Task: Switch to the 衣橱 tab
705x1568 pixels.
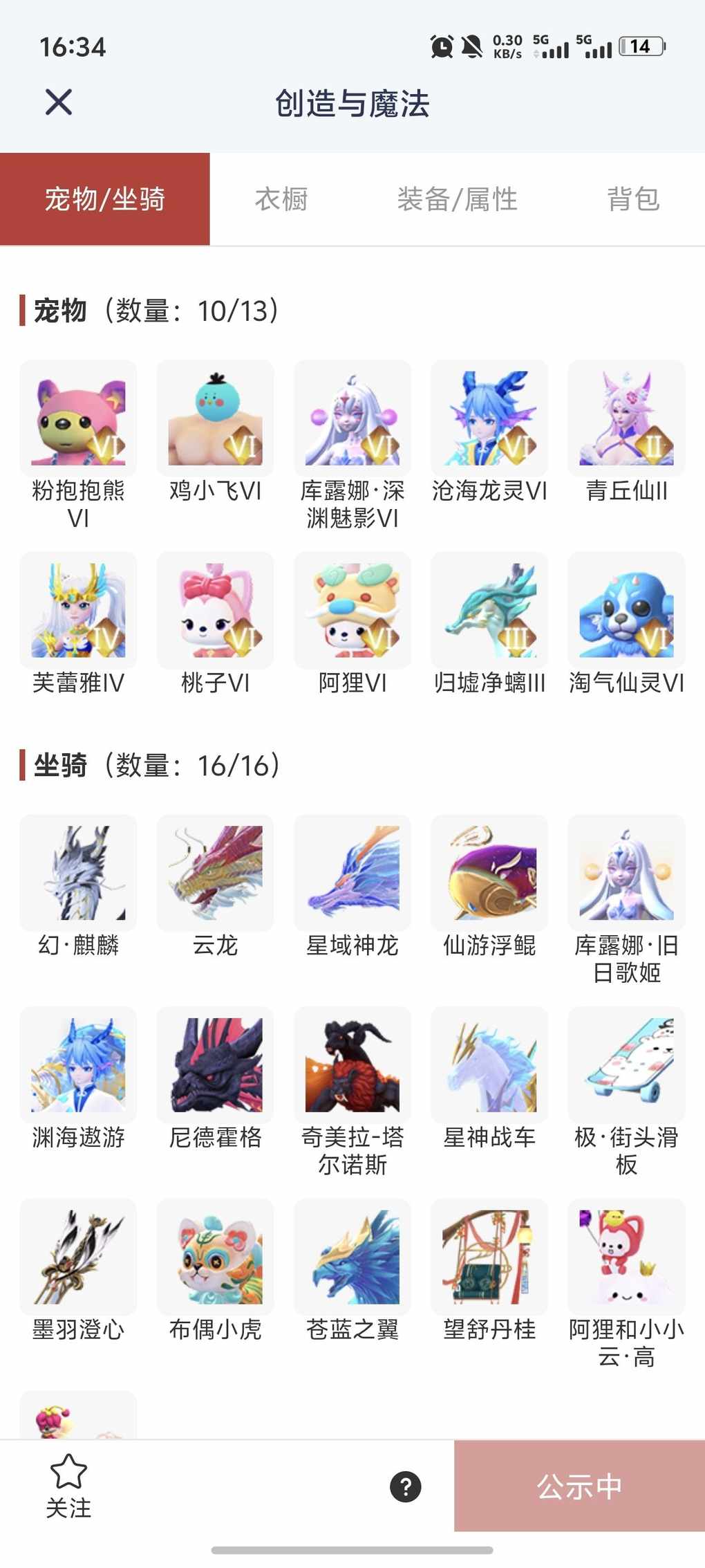Action: click(281, 199)
